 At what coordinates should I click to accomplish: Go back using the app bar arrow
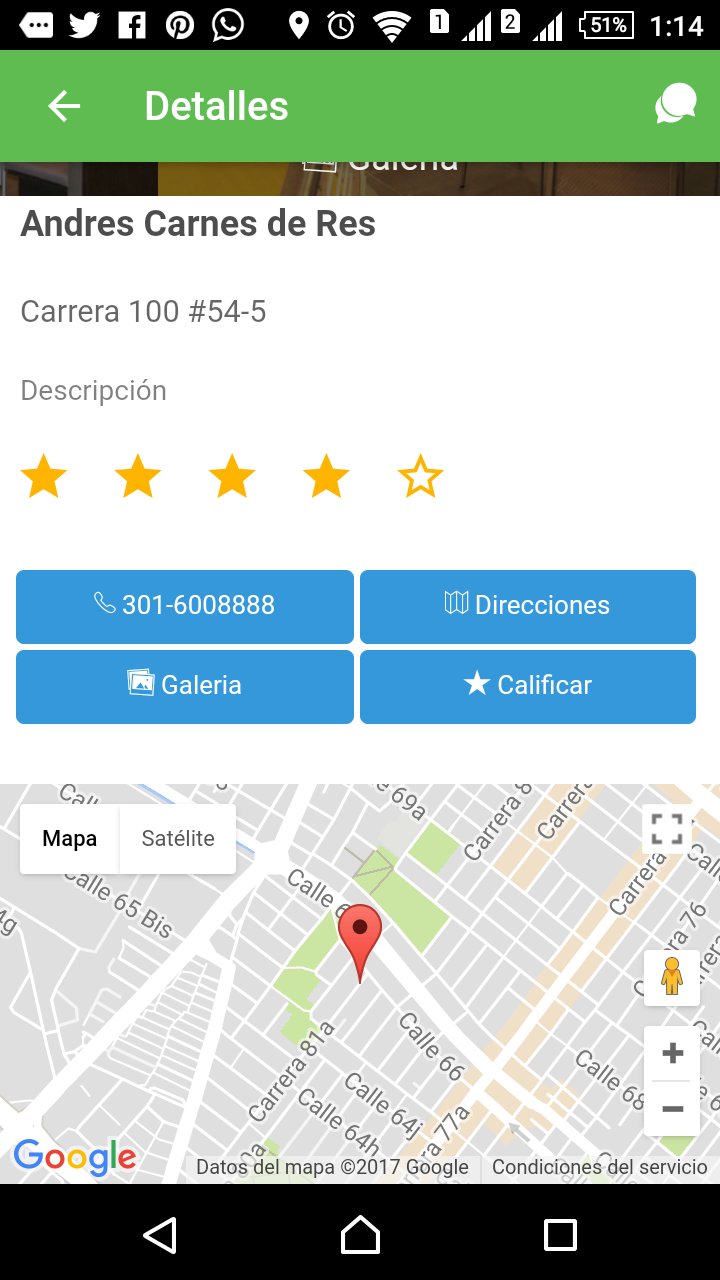tap(64, 106)
